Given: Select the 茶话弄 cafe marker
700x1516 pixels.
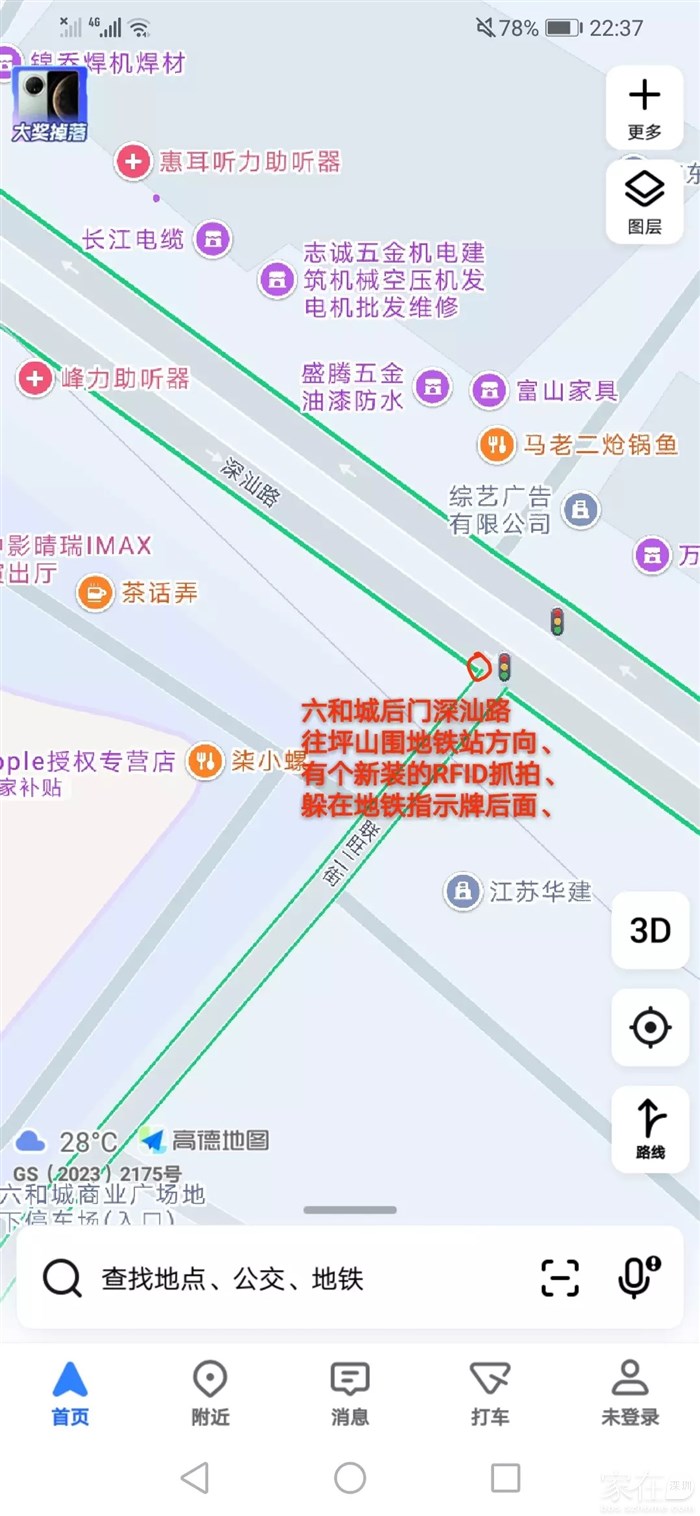Looking at the screenshot, I should [x=95, y=593].
